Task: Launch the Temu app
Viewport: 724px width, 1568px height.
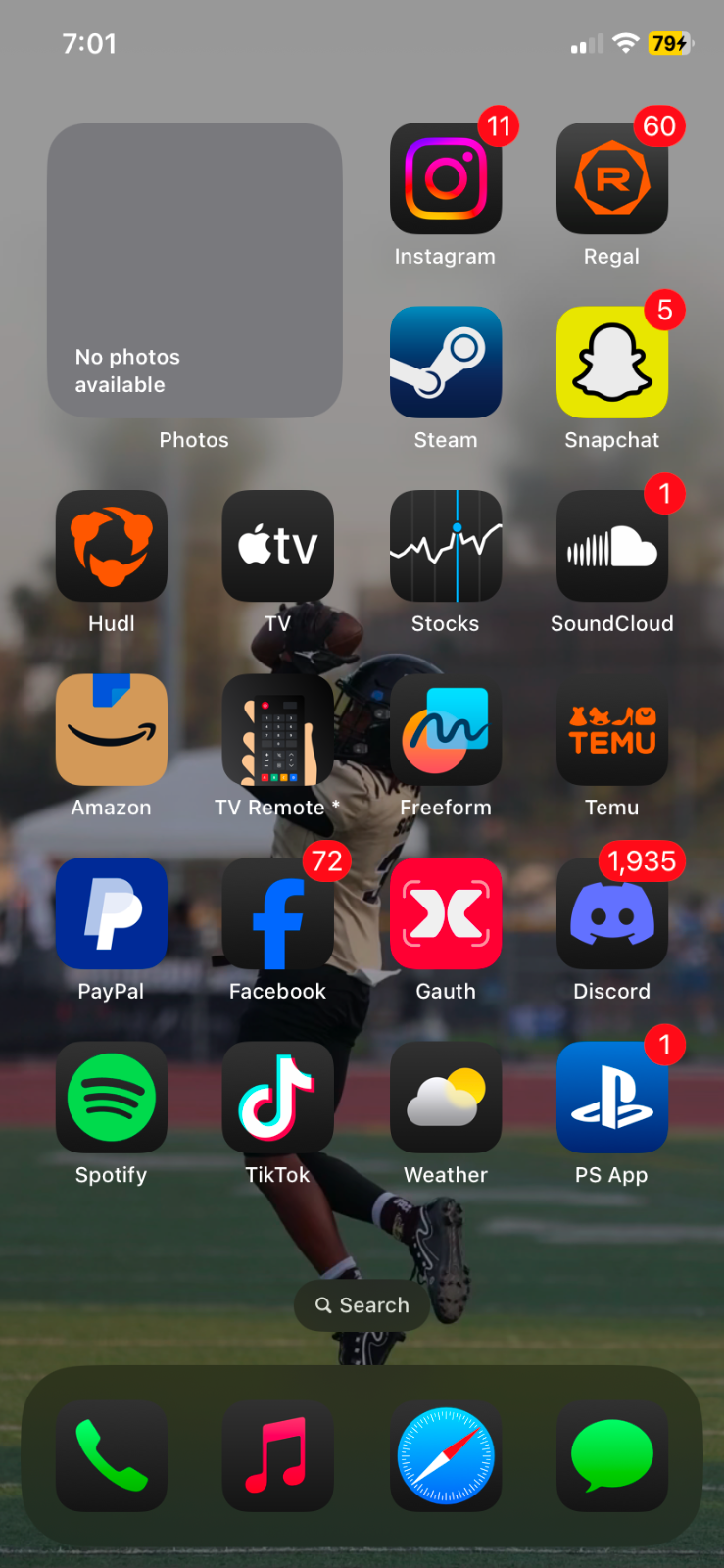Action: coord(612,730)
